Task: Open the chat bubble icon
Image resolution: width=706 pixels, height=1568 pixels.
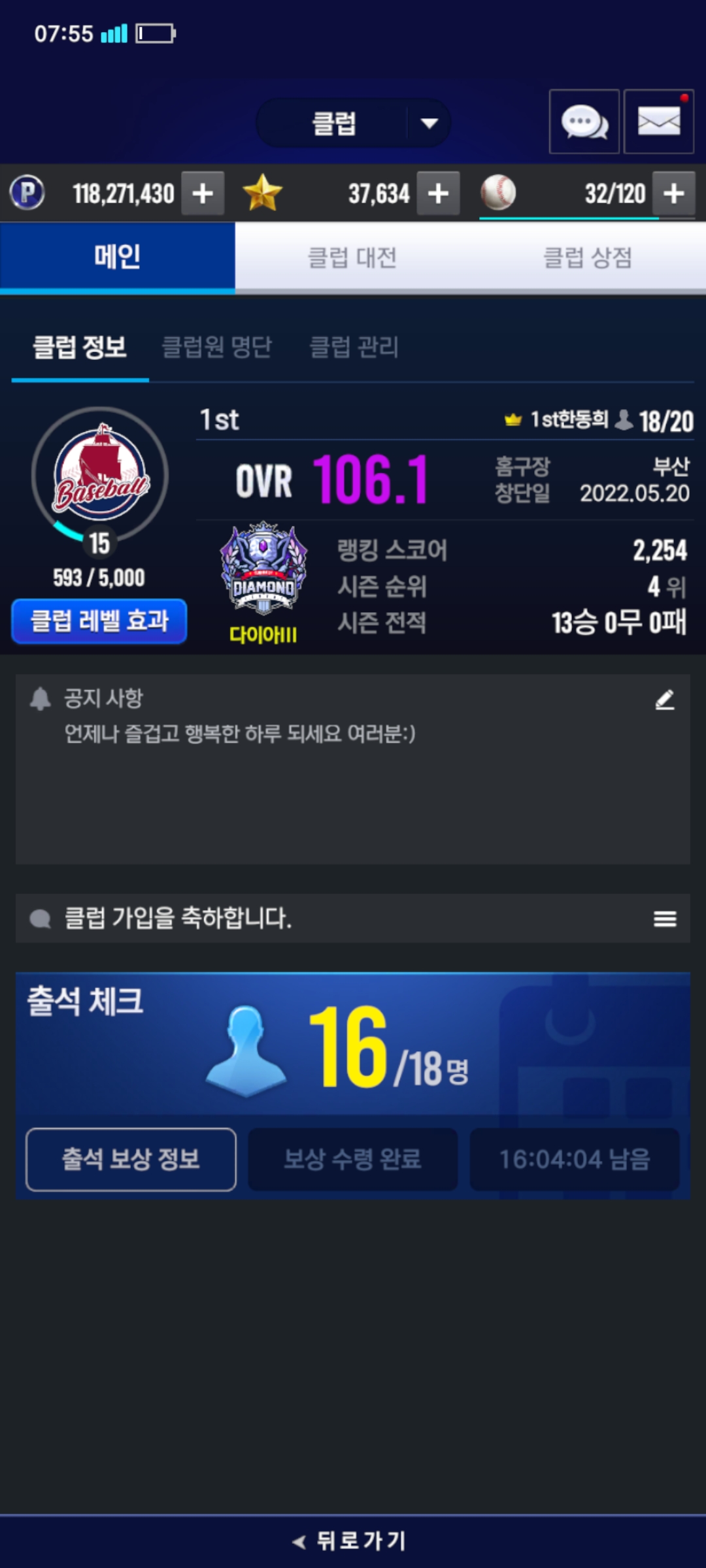Action: (584, 122)
